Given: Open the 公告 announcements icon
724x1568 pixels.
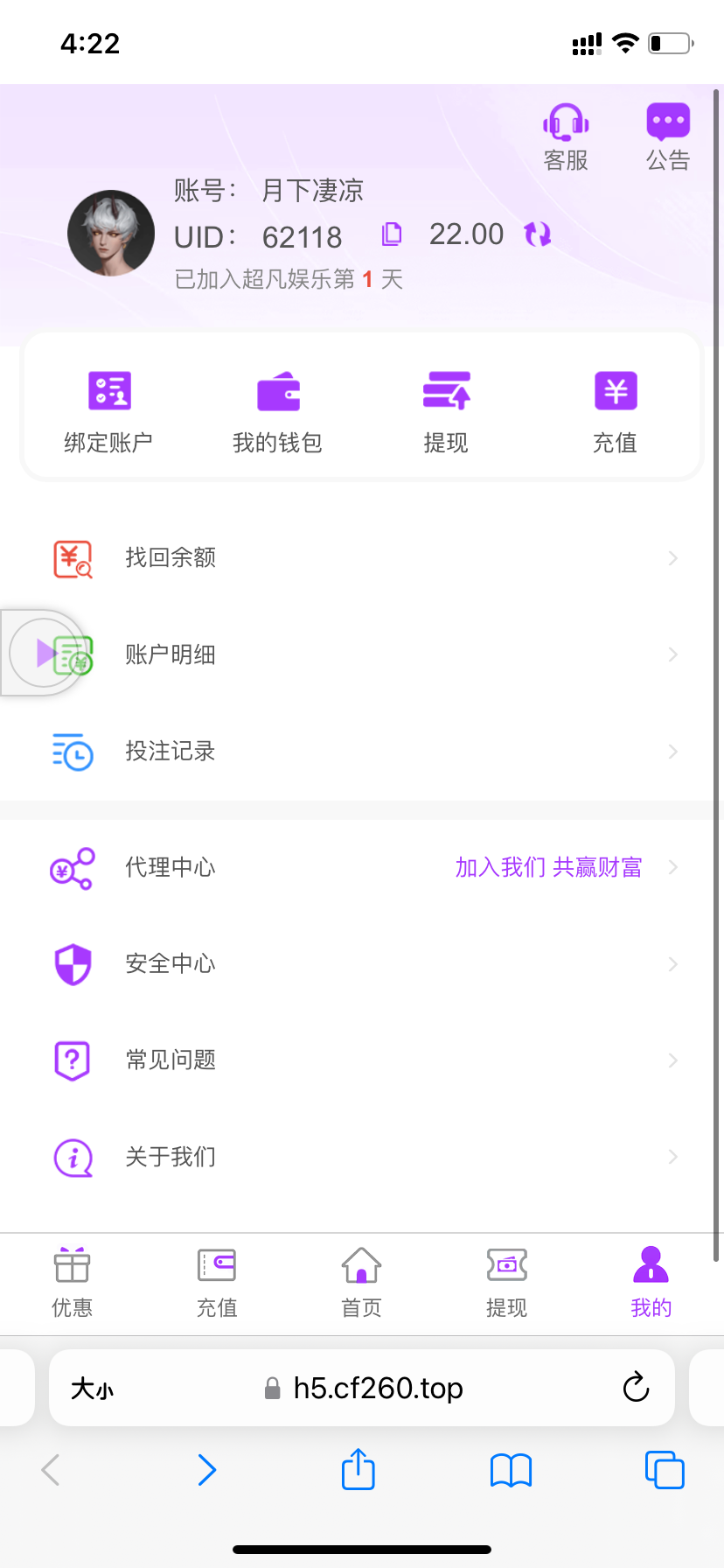Looking at the screenshot, I should pyautogui.click(x=668, y=122).
